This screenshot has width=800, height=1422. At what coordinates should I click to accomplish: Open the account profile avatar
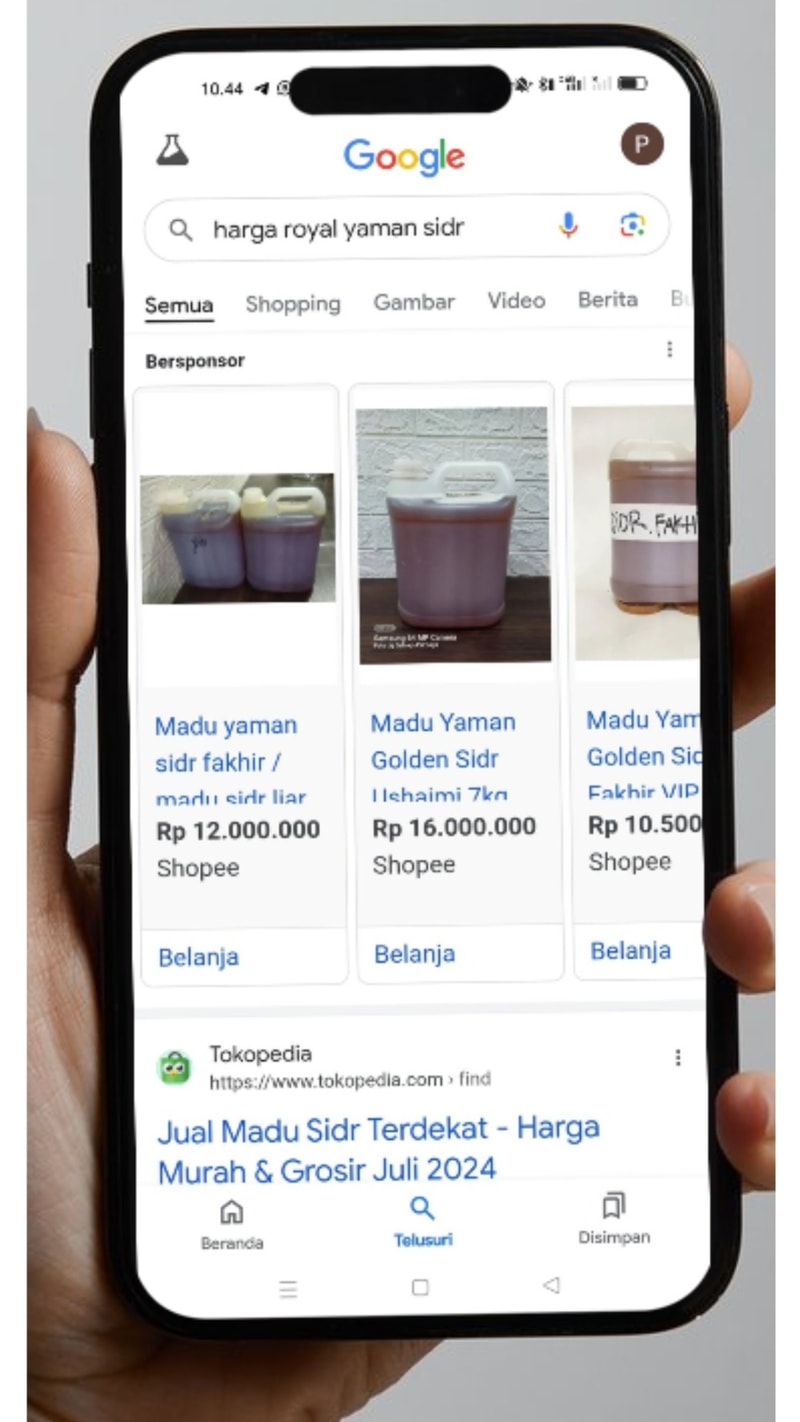(641, 144)
